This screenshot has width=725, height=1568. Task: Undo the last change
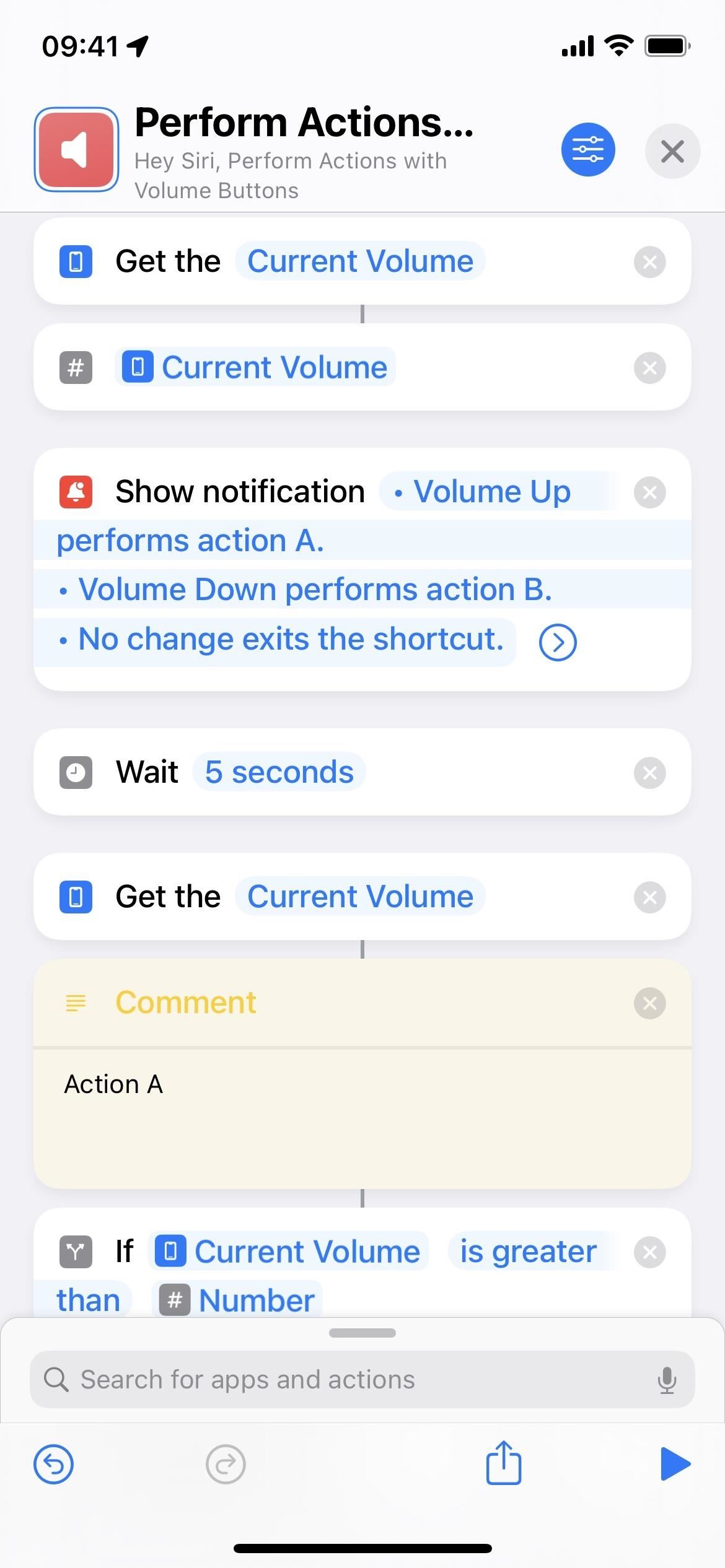tap(53, 1465)
